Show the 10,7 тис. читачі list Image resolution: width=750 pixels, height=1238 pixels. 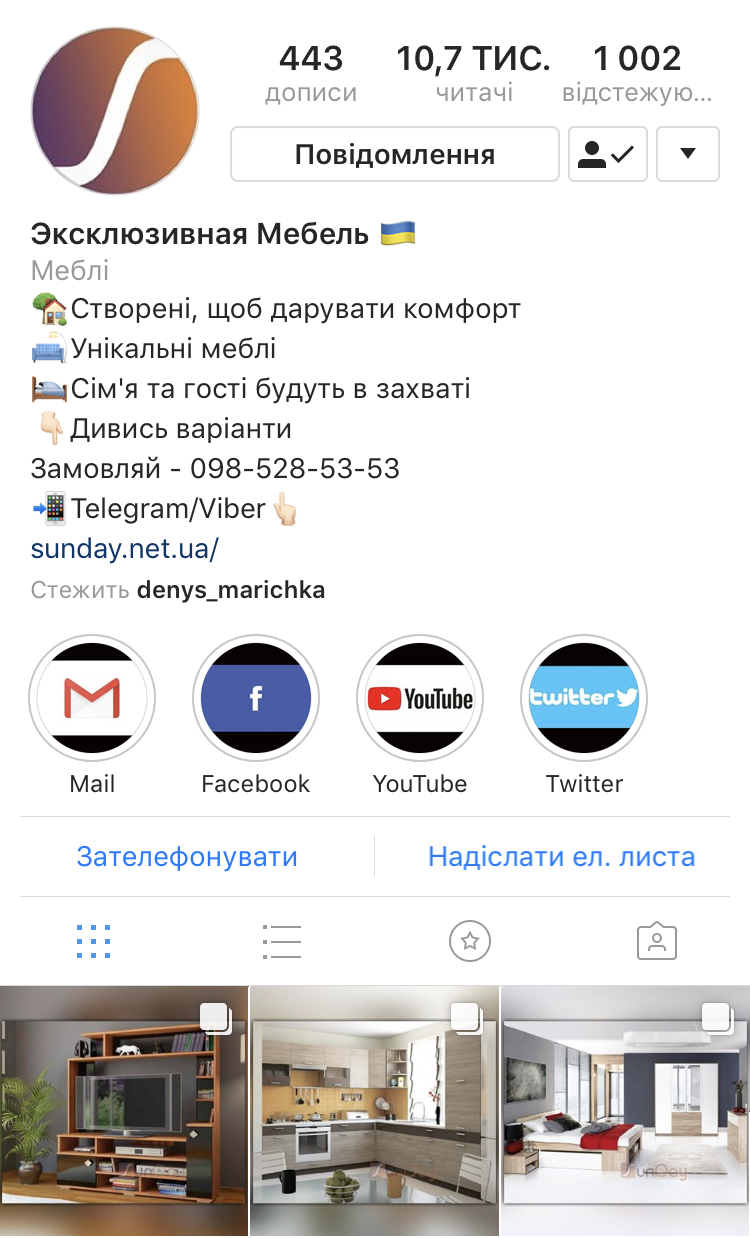pos(473,73)
